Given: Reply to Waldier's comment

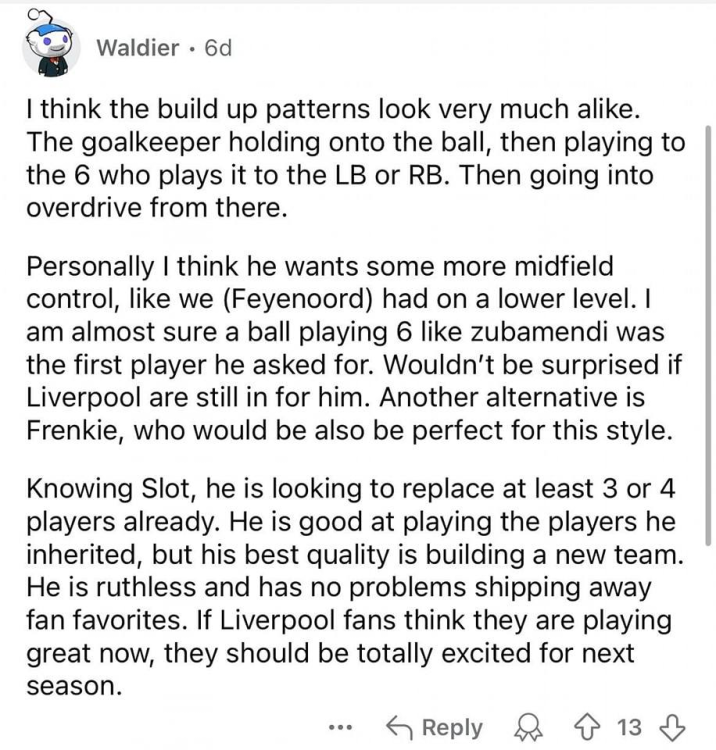Looking at the screenshot, I should [434, 727].
